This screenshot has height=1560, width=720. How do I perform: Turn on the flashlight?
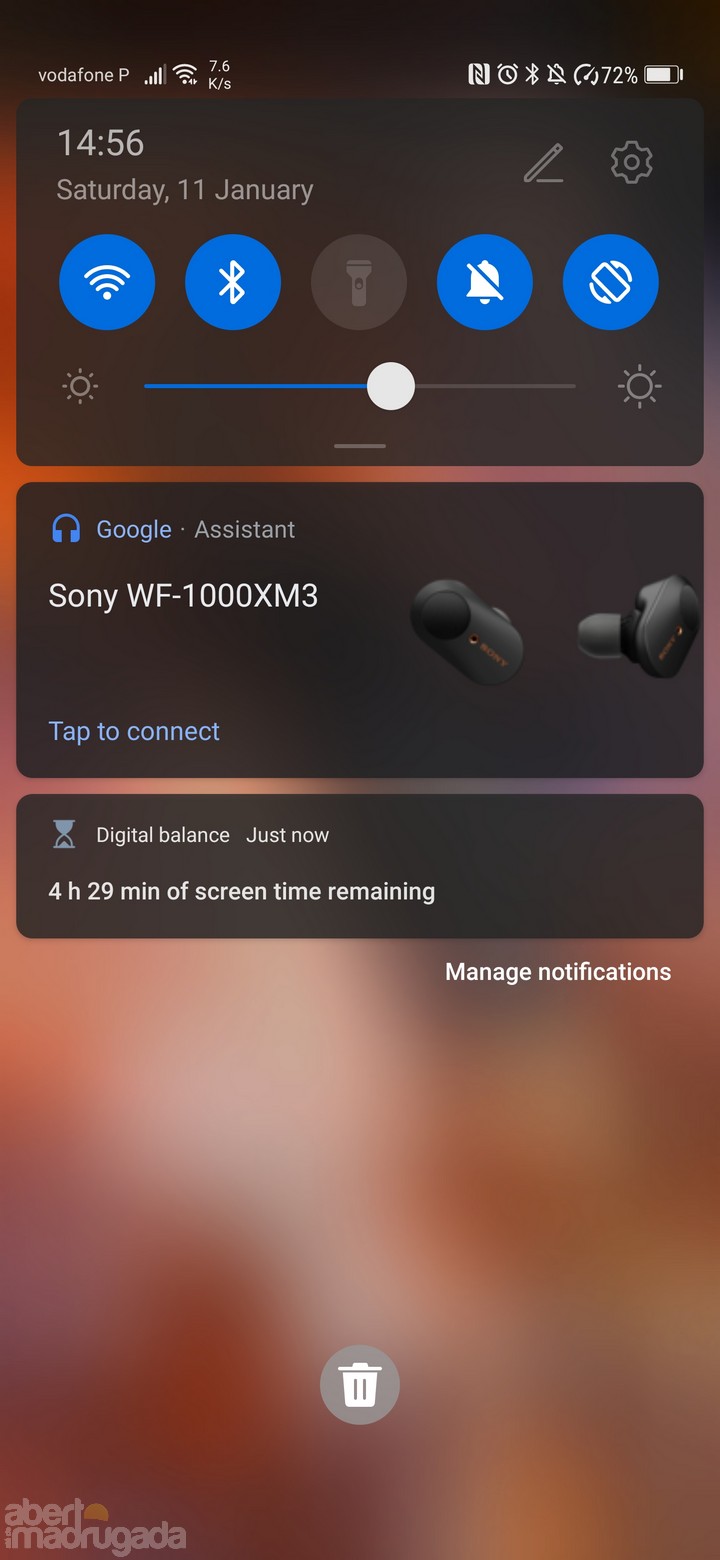(x=359, y=282)
